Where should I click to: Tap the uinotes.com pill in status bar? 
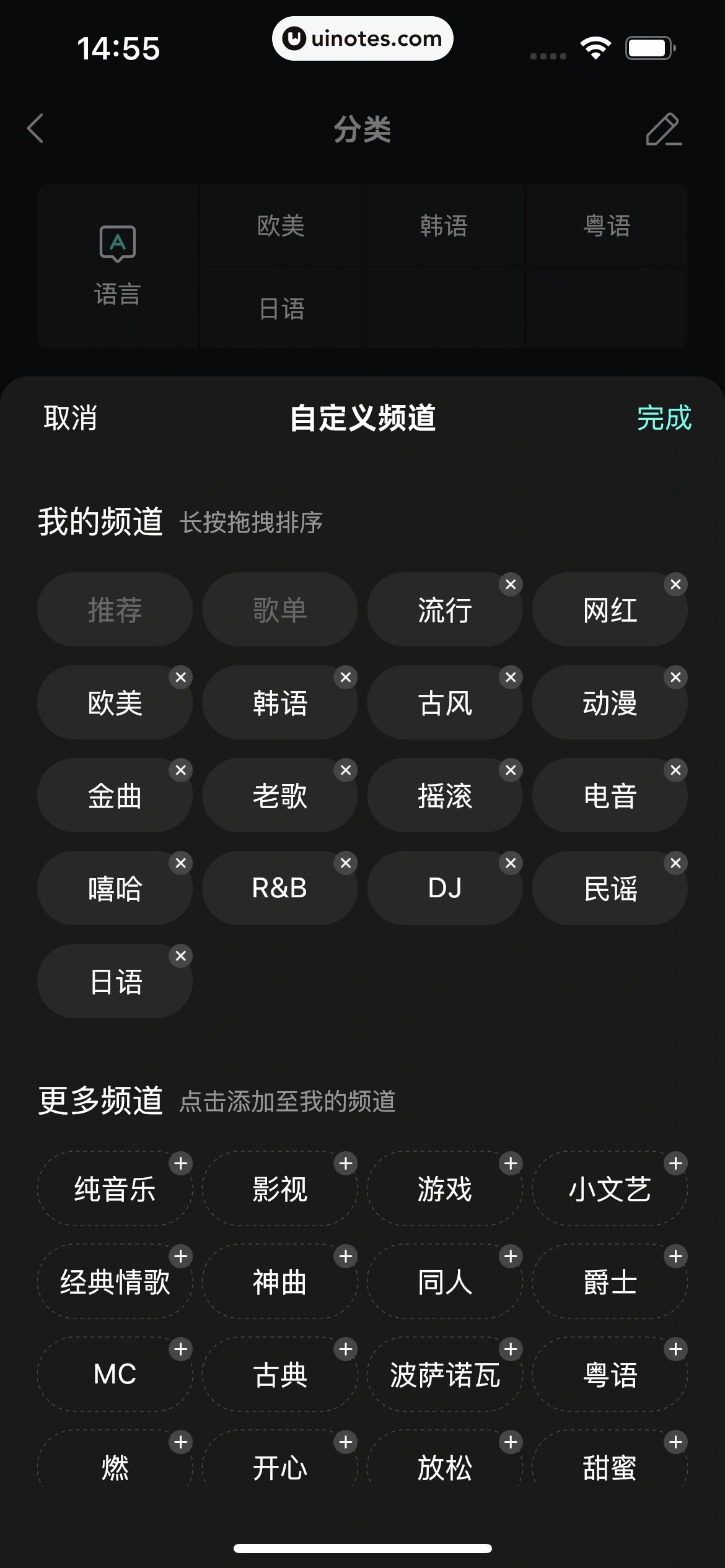coord(362,38)
